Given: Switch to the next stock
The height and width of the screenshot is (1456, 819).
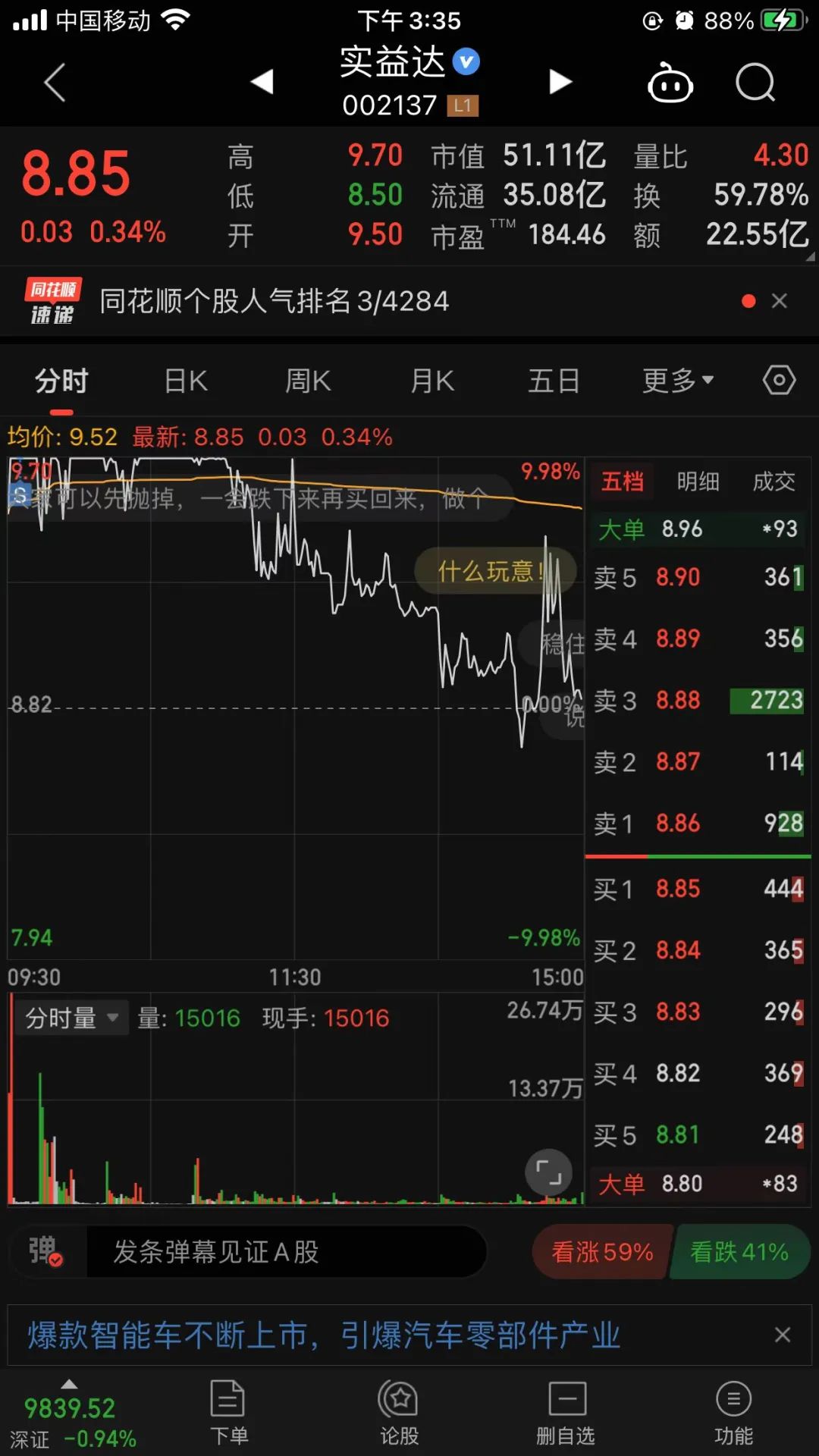Looking at the screenshot, I should point(560,81).
